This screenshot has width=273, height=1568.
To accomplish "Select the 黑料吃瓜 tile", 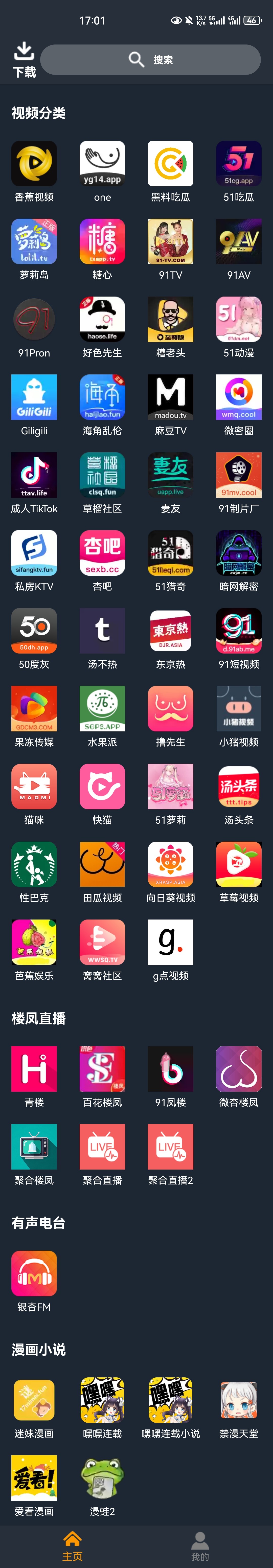I will pyautogui.click(x=170, y=164).
